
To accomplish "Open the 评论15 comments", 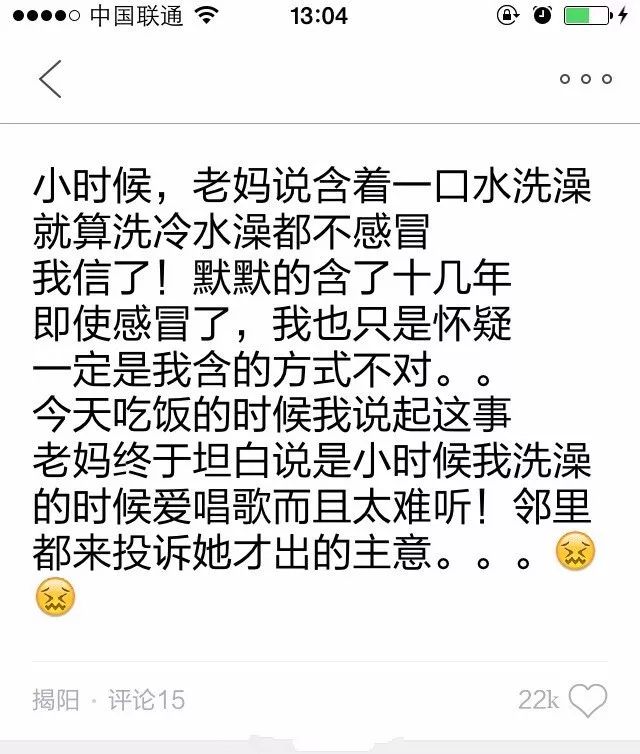I will [146, 699].
